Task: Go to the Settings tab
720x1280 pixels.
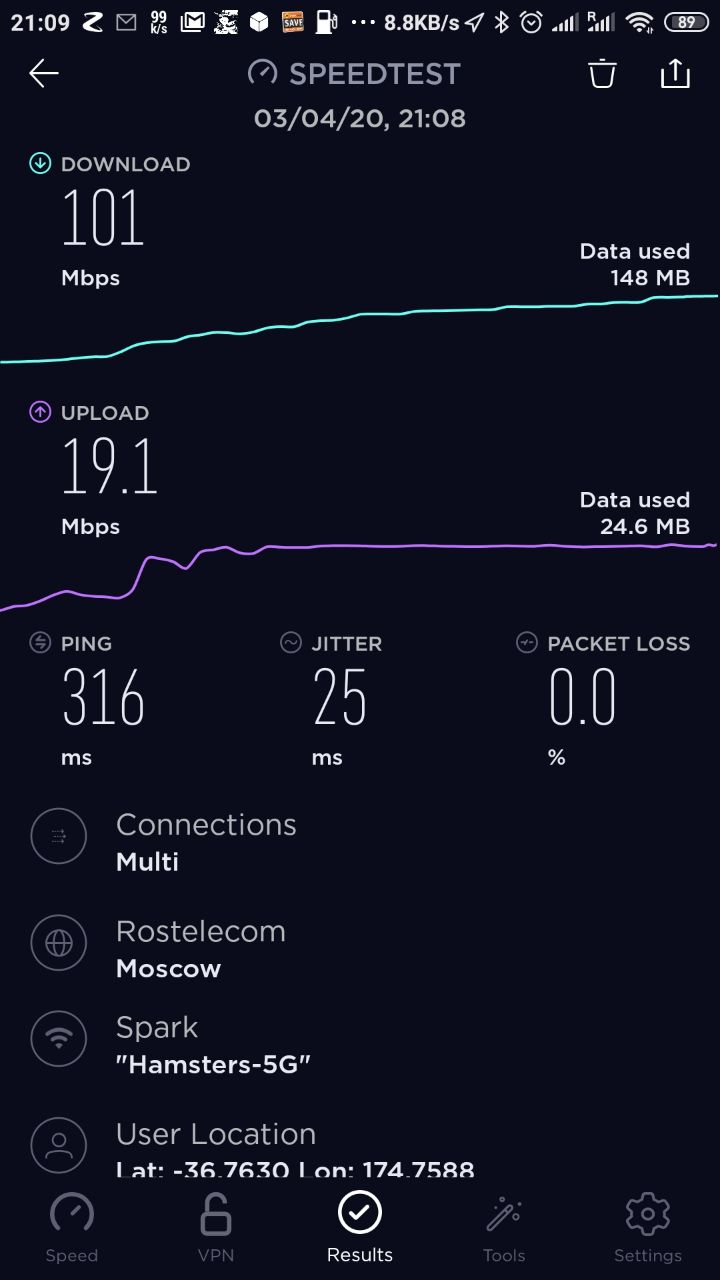Action: pyautogui.click(x=648, y=1228)
